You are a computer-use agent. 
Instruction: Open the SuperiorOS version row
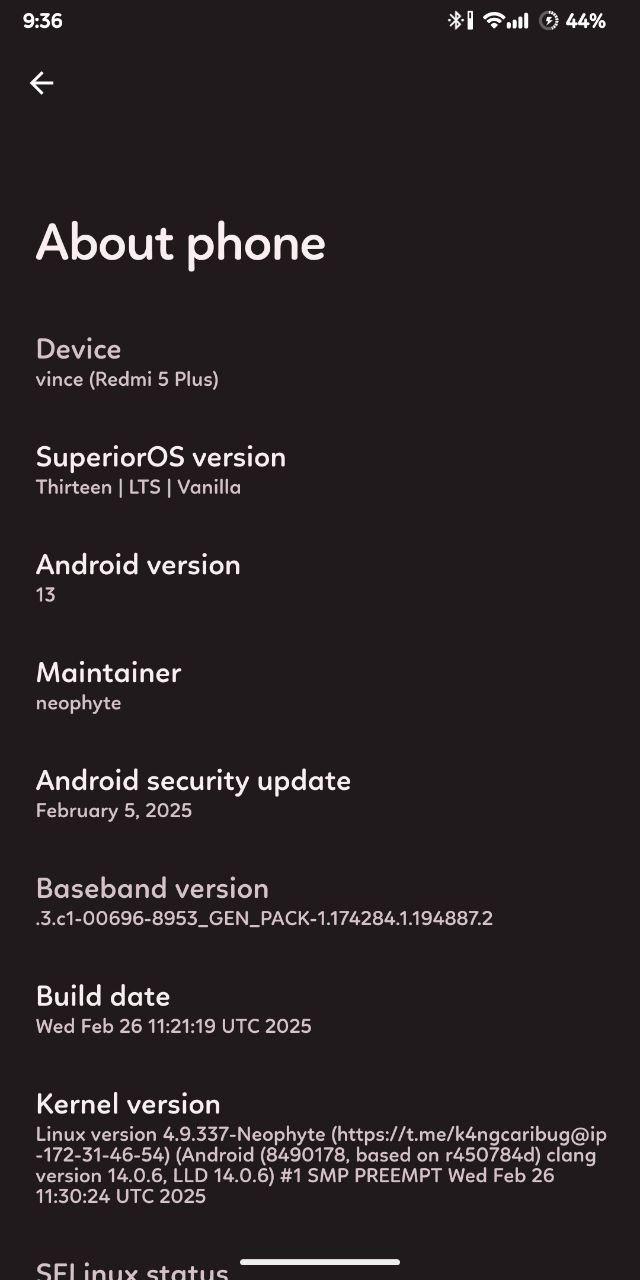(320, 471)
